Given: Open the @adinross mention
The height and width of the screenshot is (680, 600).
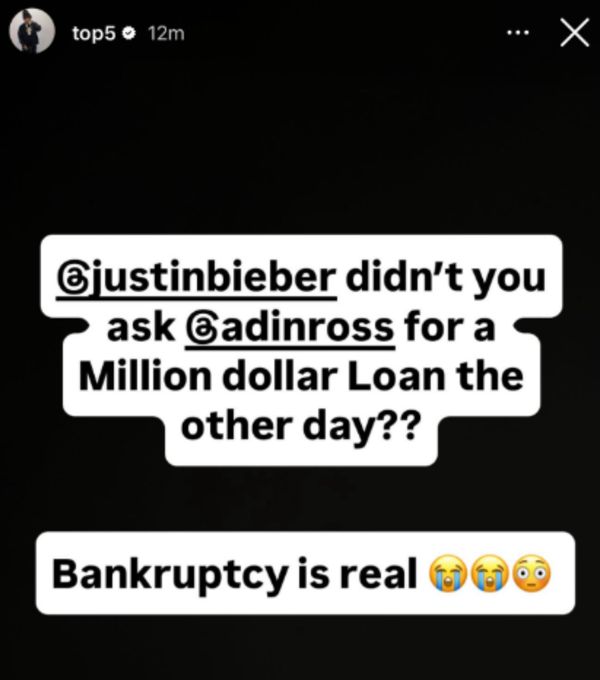Looking at the screenshot, I should click(289, 326).
